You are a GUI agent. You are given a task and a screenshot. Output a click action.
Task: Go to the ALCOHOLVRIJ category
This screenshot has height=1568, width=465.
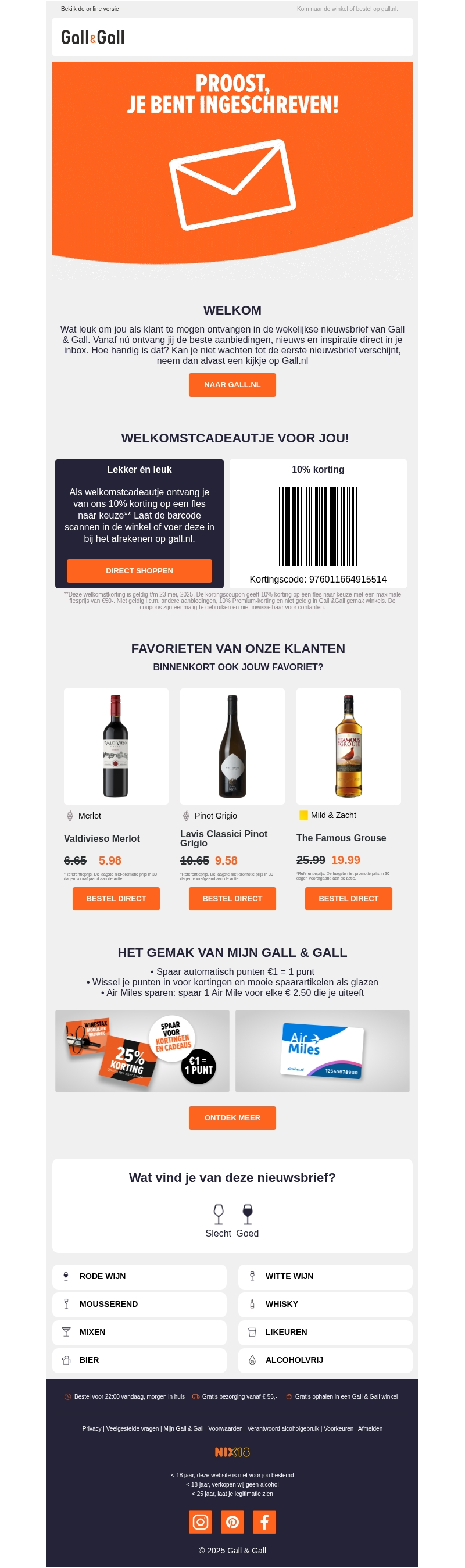[324, 1360]
